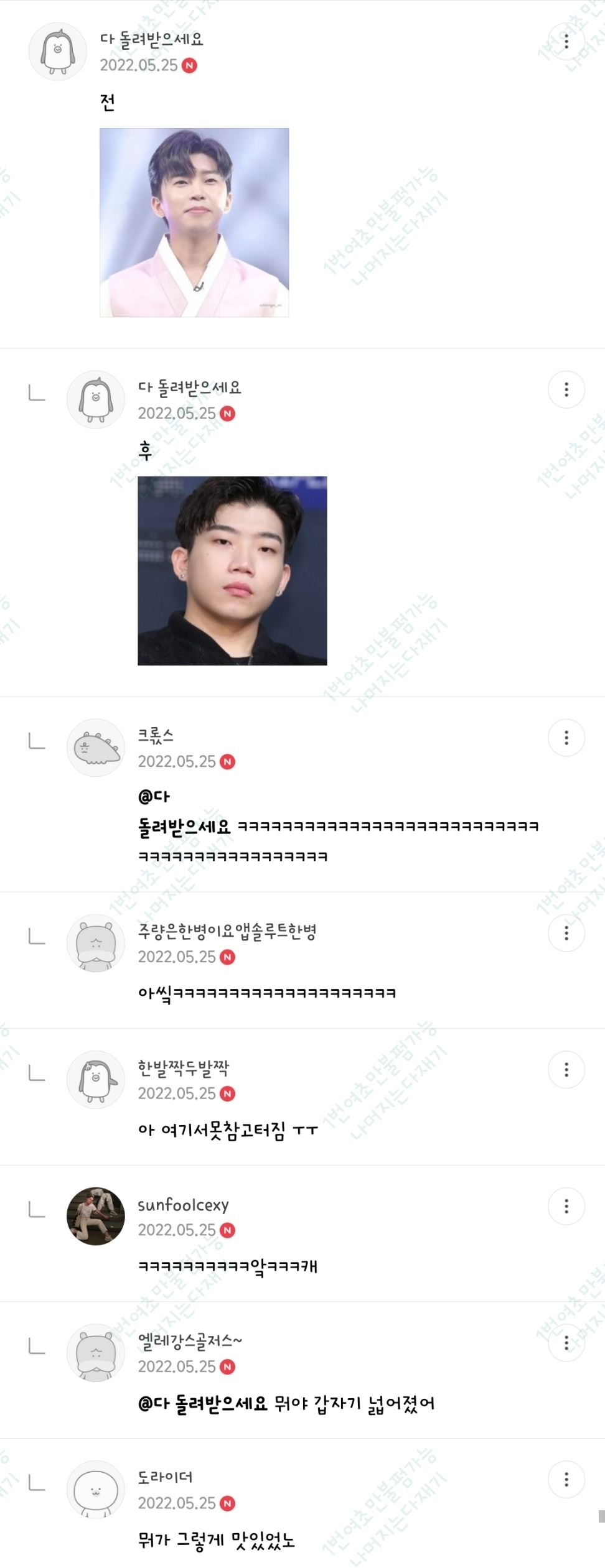Open more options on 엘레강스골저스~'s reply
This screenshot has height=1568, width=605.
click(566, 1343)
